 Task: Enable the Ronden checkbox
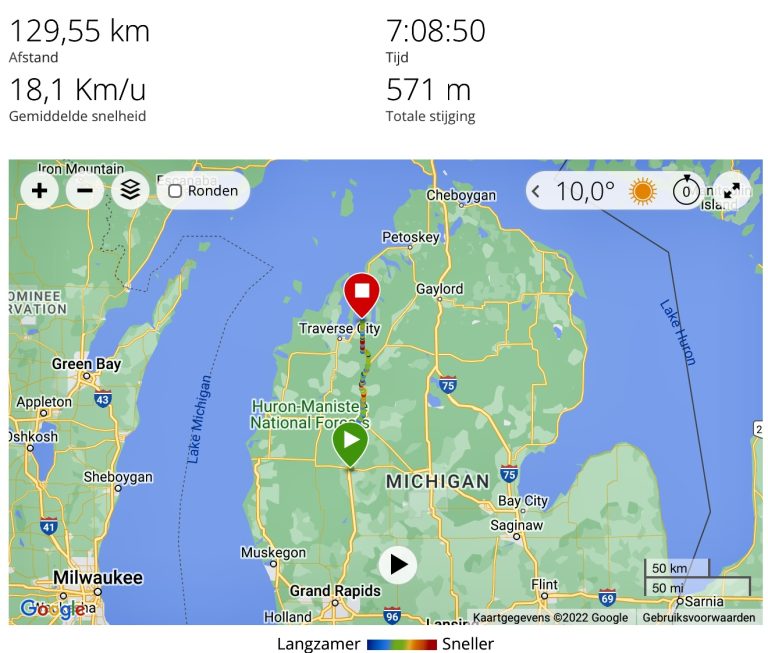click(x=175, y=191)
